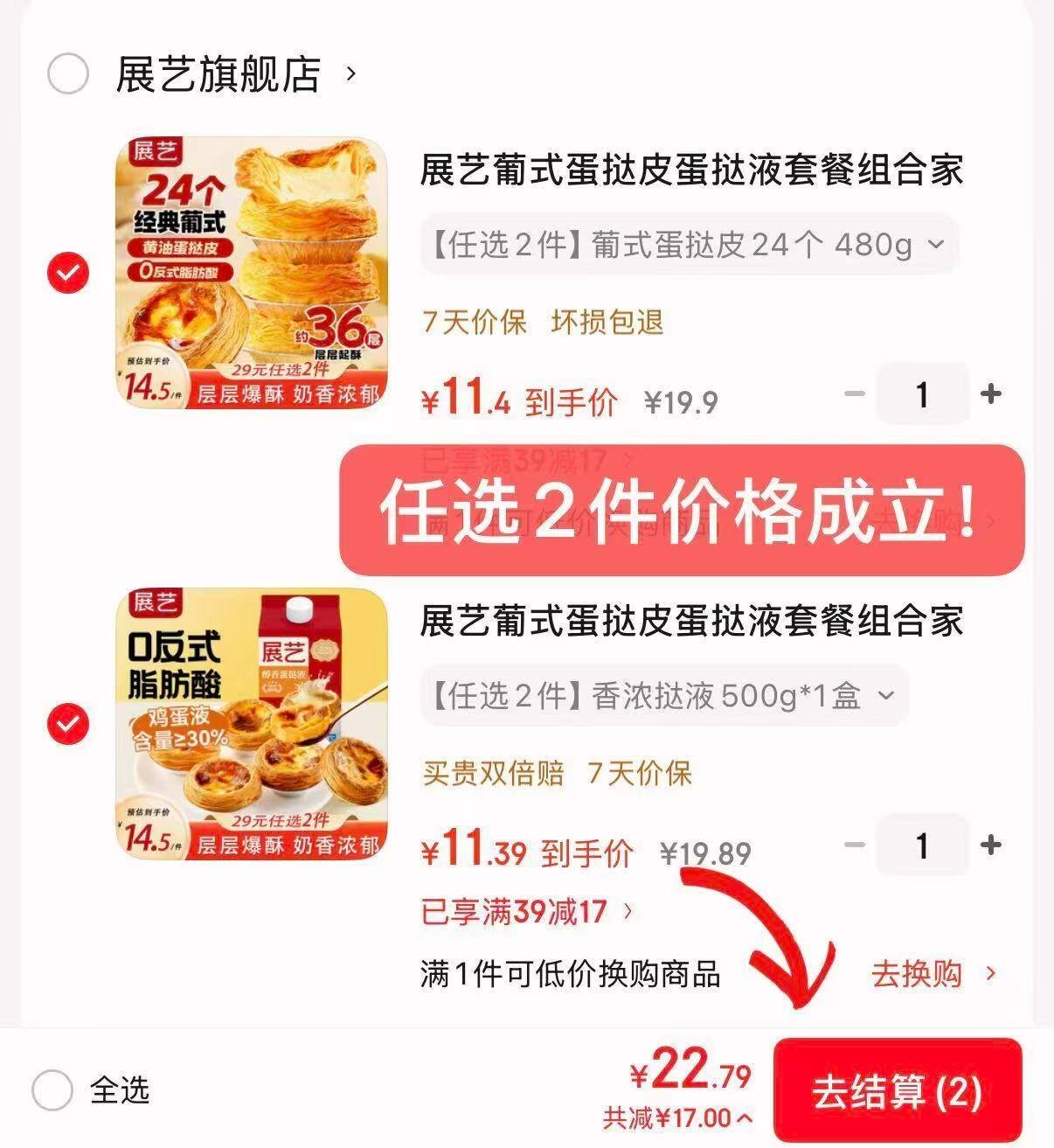Toggle the 全选 select-all checkbox
This screenshot has width=1054, height=1148.
(x=52, y=1090)
